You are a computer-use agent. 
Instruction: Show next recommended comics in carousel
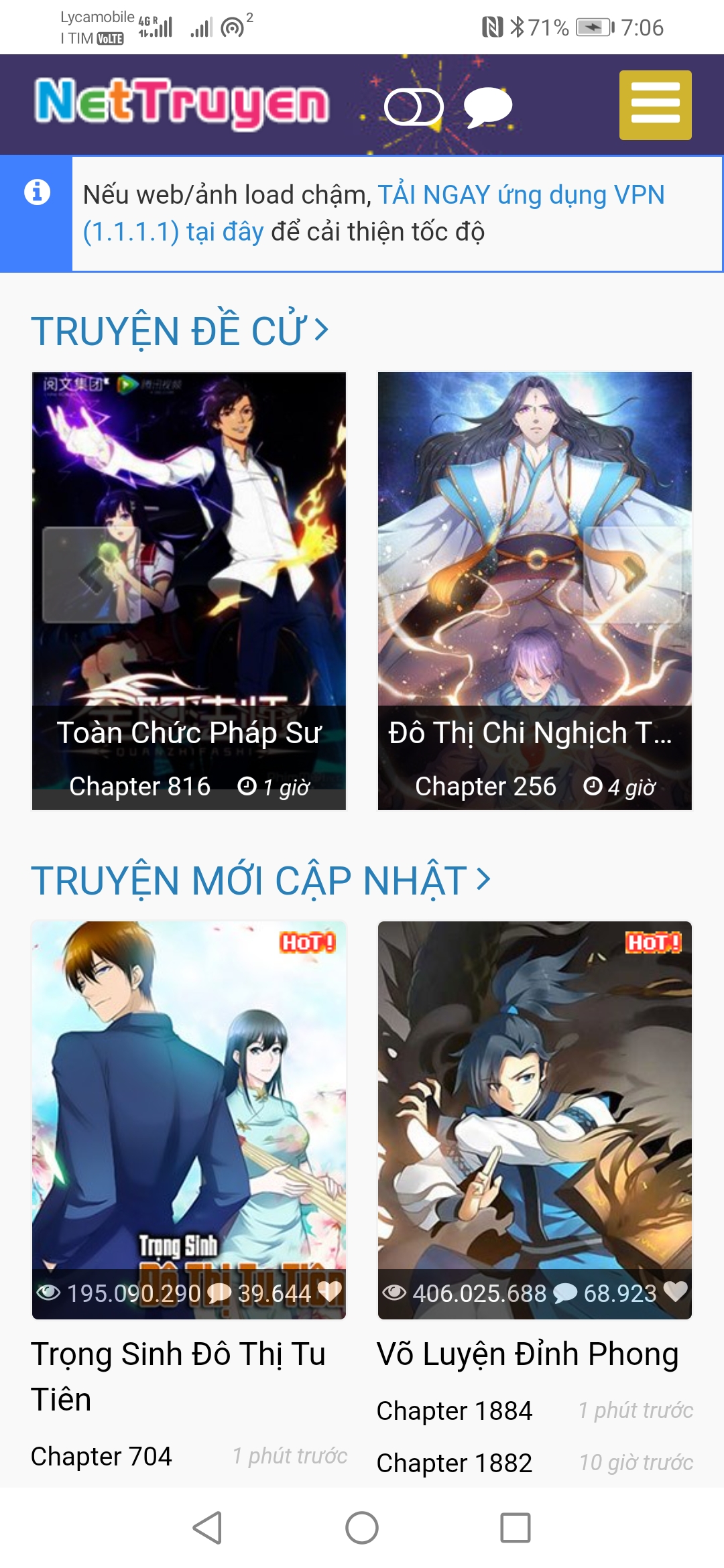633,575
